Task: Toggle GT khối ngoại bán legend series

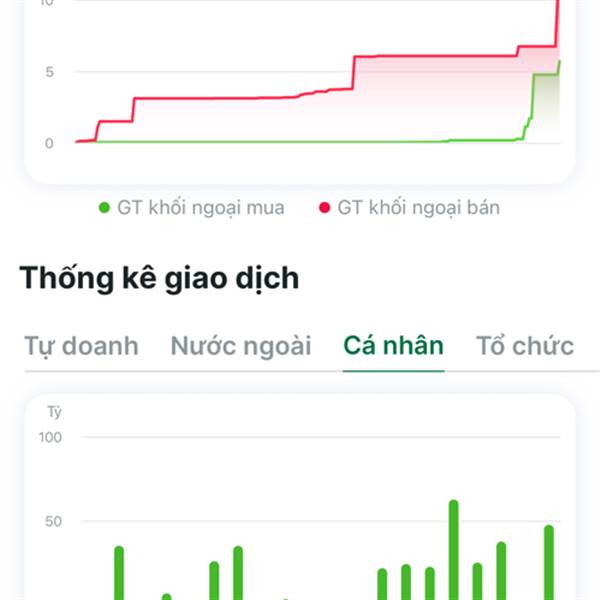Action: 410,208
